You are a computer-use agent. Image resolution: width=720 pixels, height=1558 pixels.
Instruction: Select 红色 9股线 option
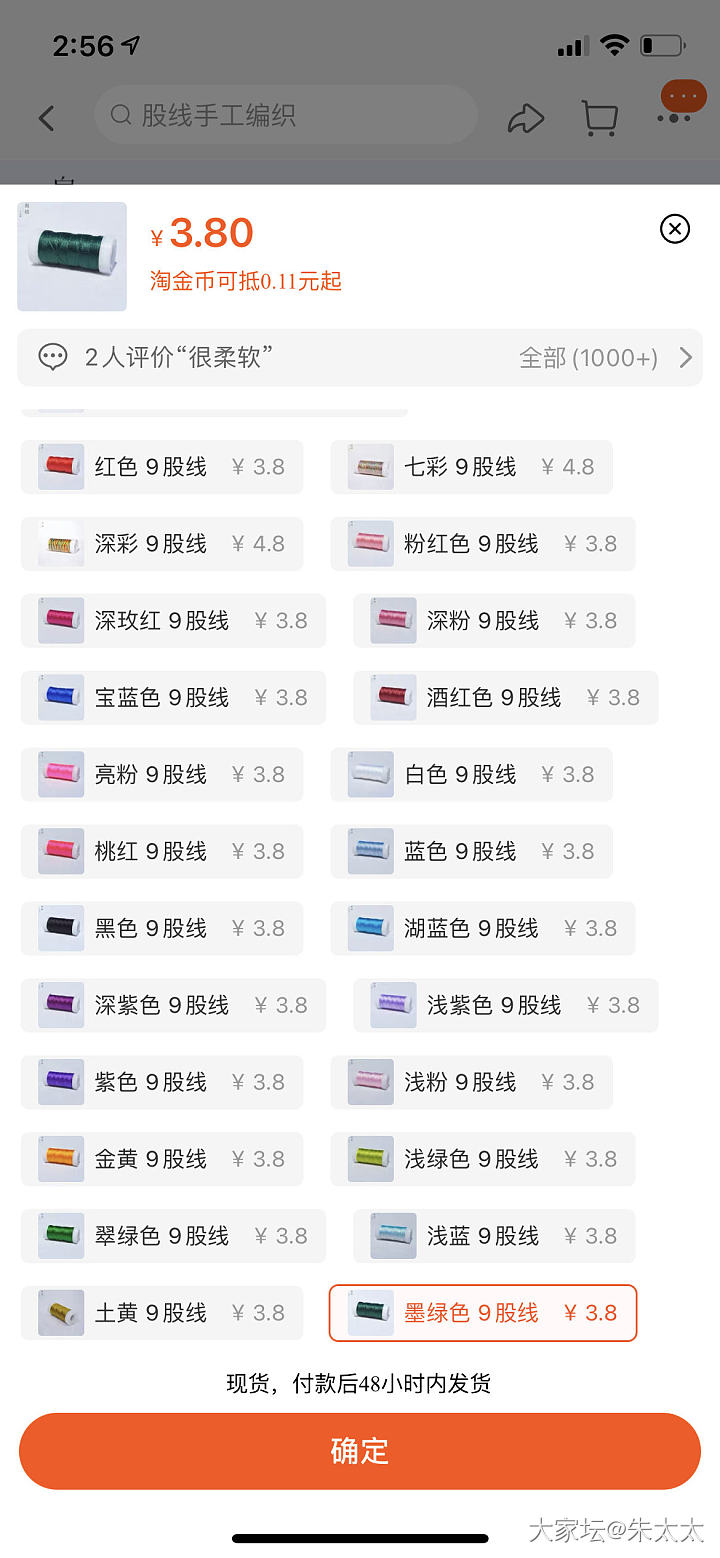(x=162, y=467)
